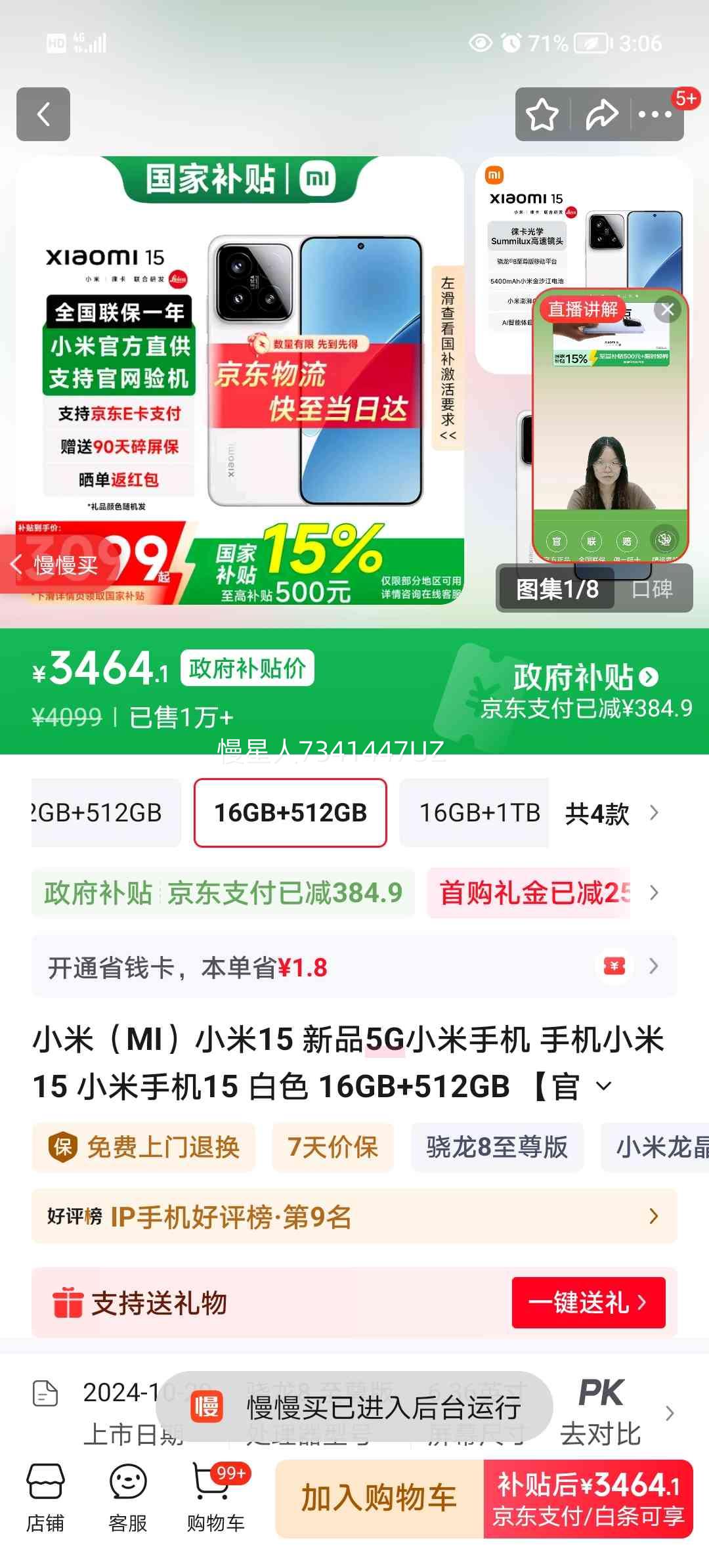The height and width of the screenshot is (1568, 709).
Task: Open the more options menu with 5+ badge
Action: pos(654,114)
